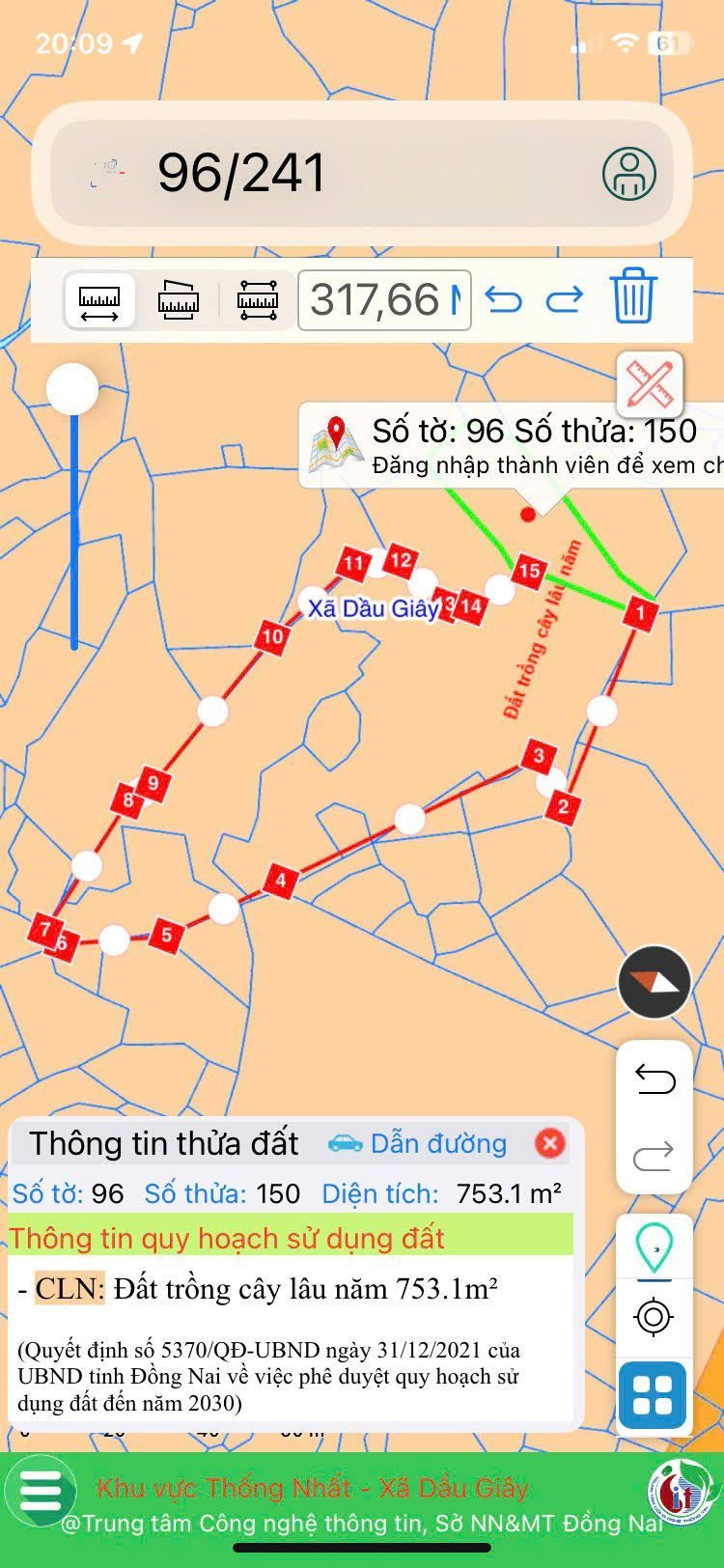Select the distance ruler measuring tool
The image size is (724, 1568).
[x=99, y=300]
